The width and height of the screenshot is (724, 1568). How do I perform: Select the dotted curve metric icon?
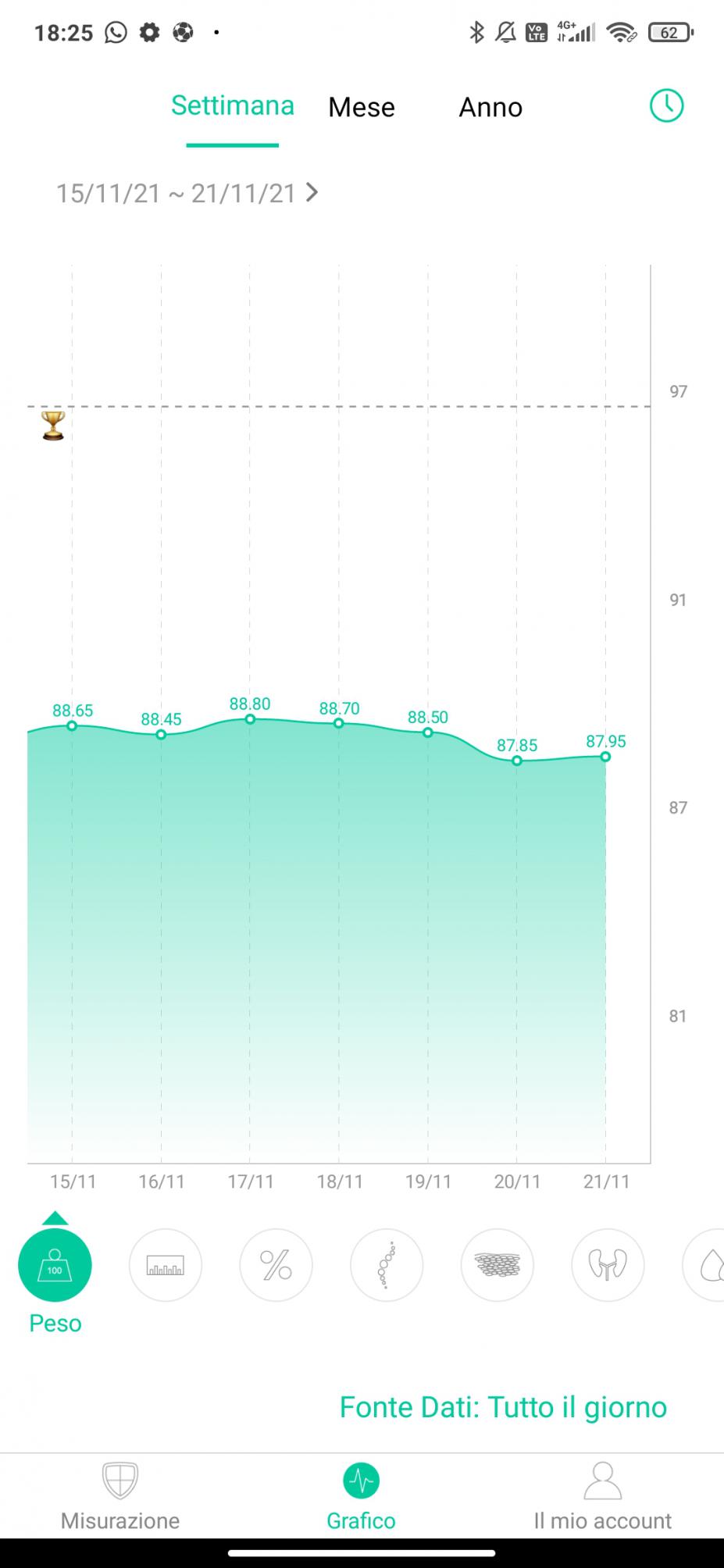tap(387, 1265)
